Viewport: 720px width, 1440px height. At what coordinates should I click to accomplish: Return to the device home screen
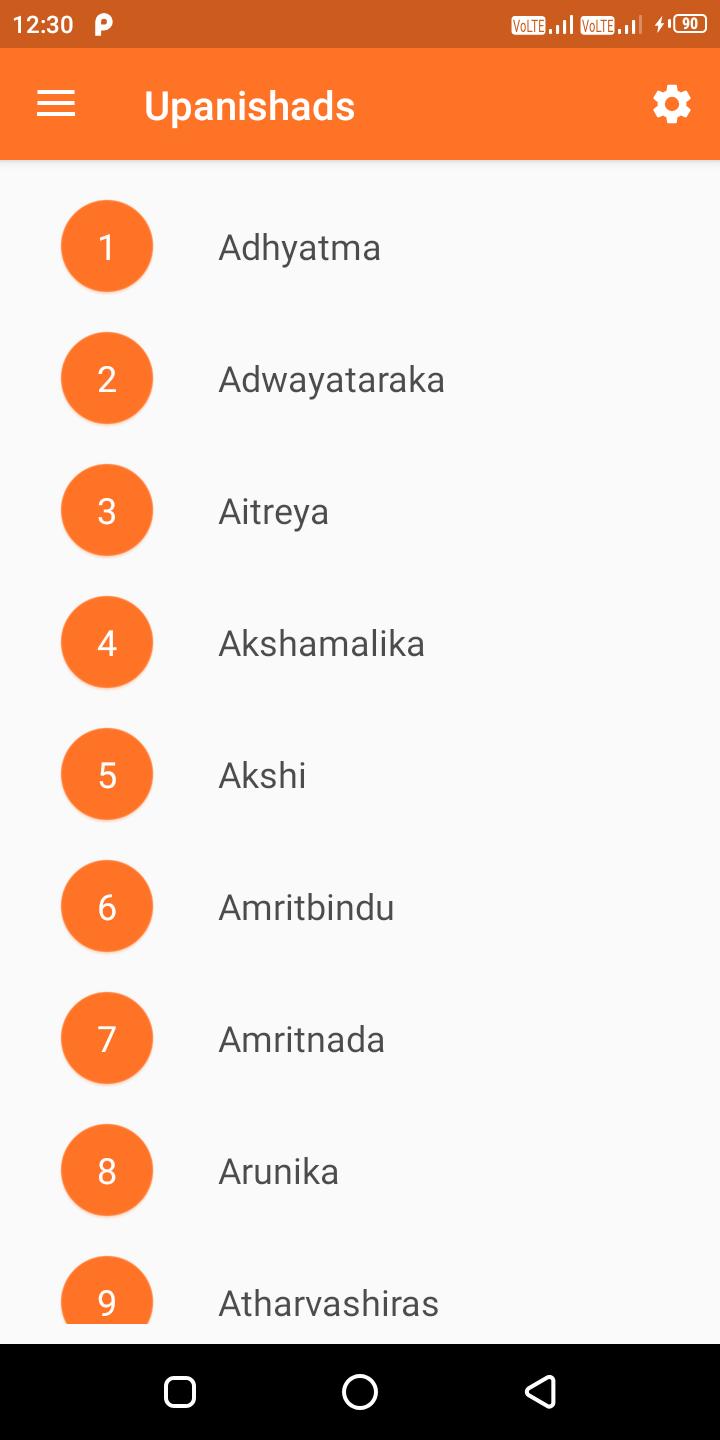(x=360, y=1392)
